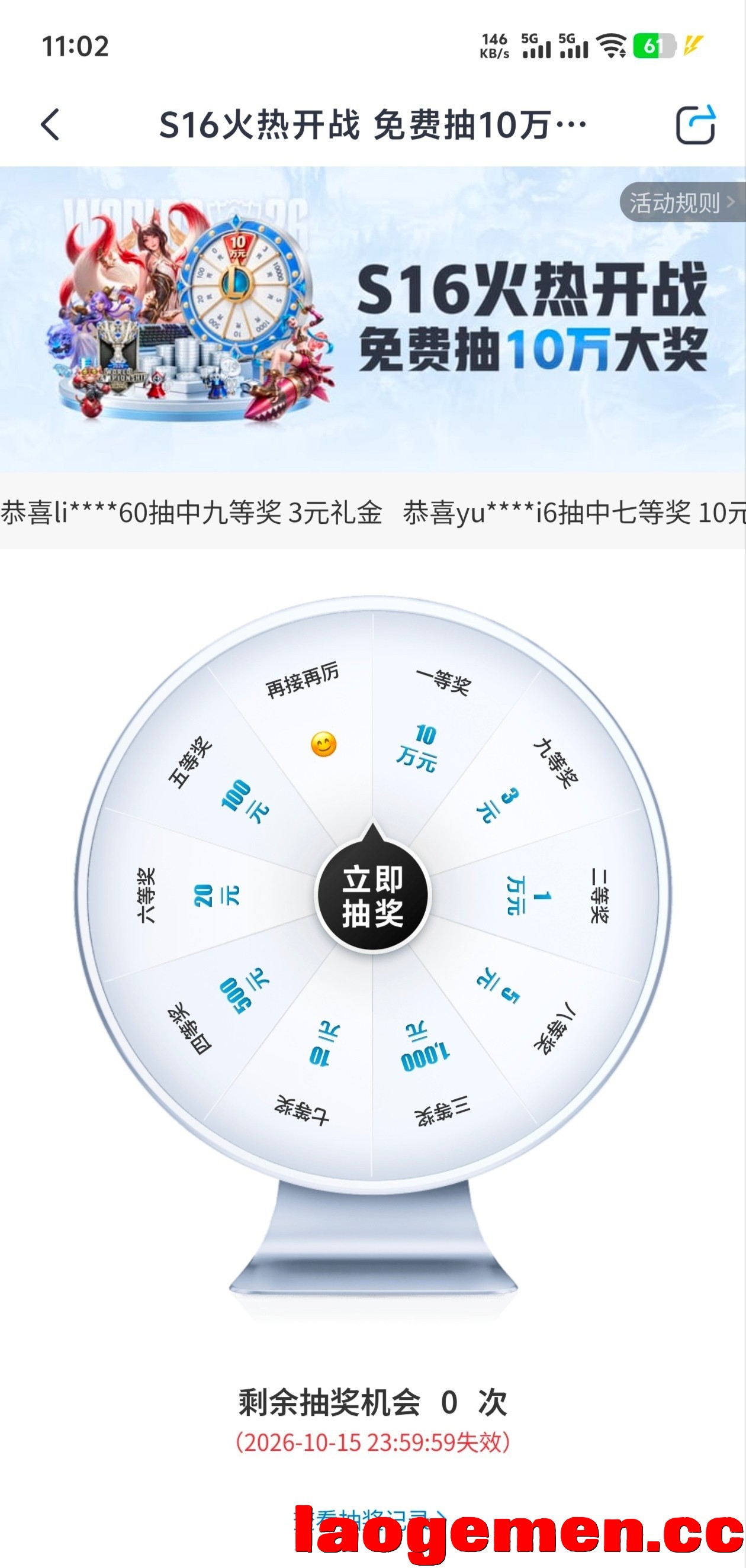Go back using the top-left arrow
This screenshot has height=1568, width=746.
click(50, 125)
